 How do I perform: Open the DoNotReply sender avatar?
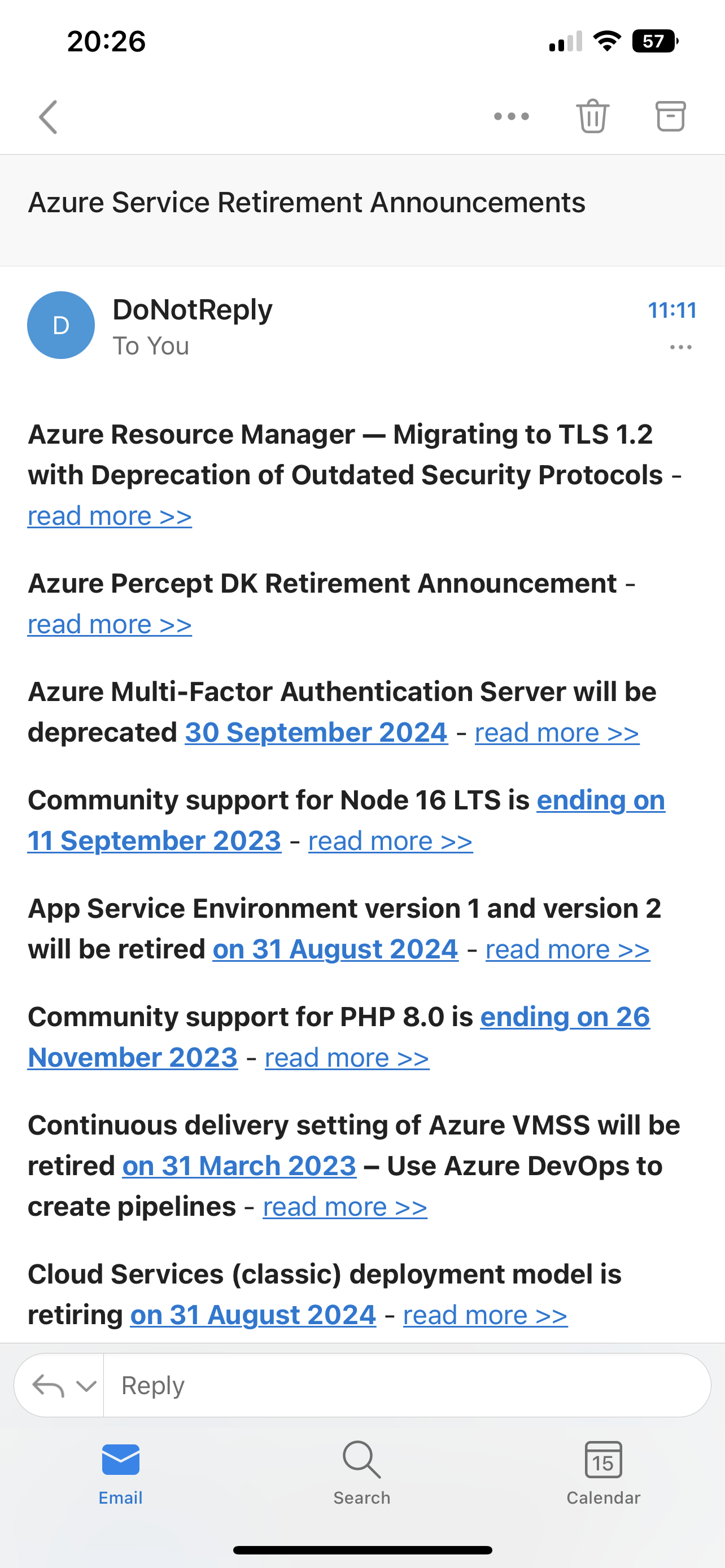pos(61,325)
